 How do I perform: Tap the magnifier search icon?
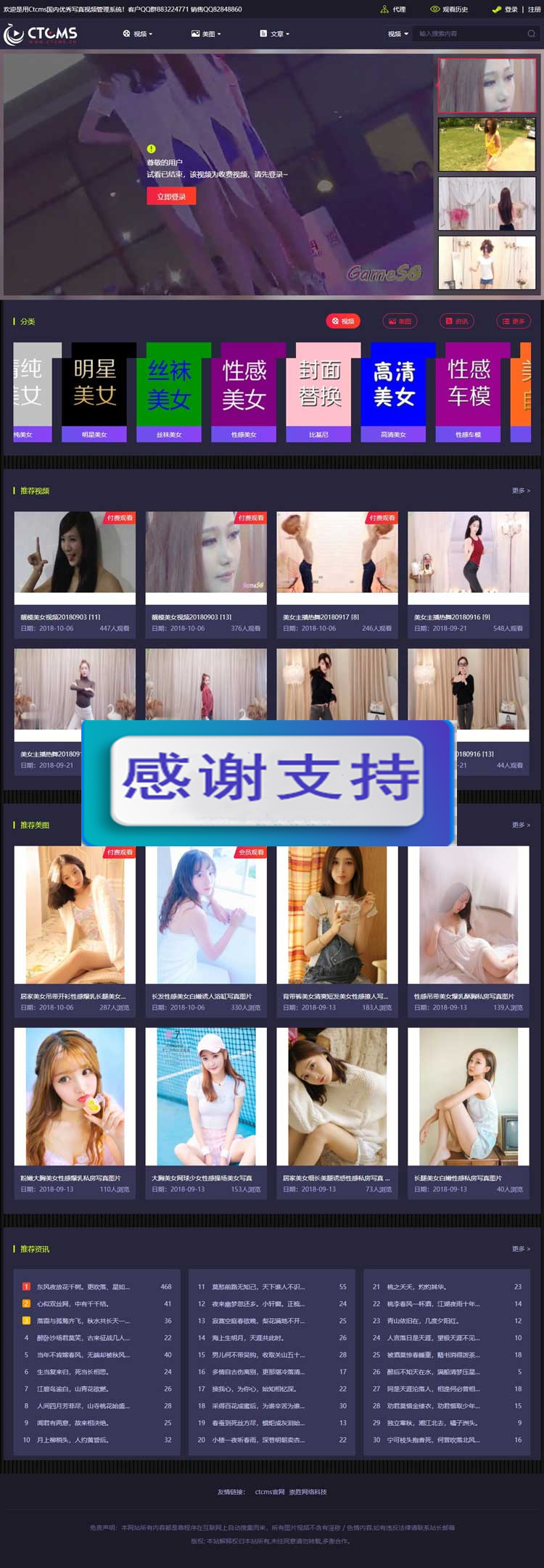coord(532,34)
